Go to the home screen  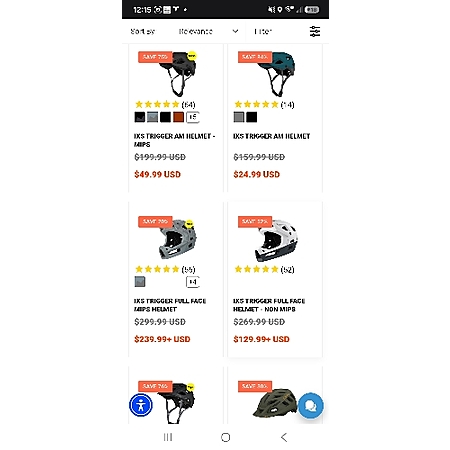pyautogui.click(x=226, y=437)
